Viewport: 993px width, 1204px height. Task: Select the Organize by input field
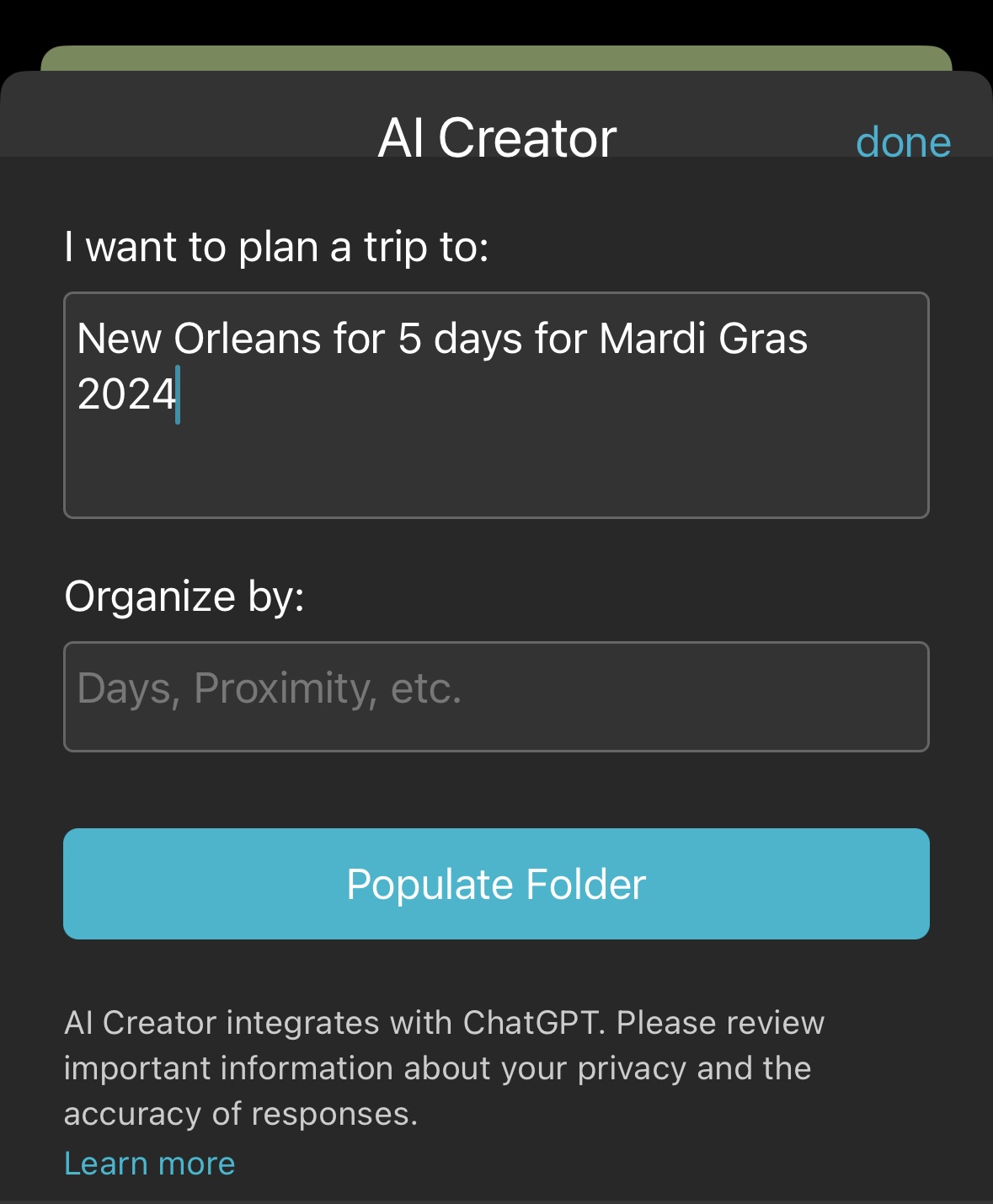(495, 696)
